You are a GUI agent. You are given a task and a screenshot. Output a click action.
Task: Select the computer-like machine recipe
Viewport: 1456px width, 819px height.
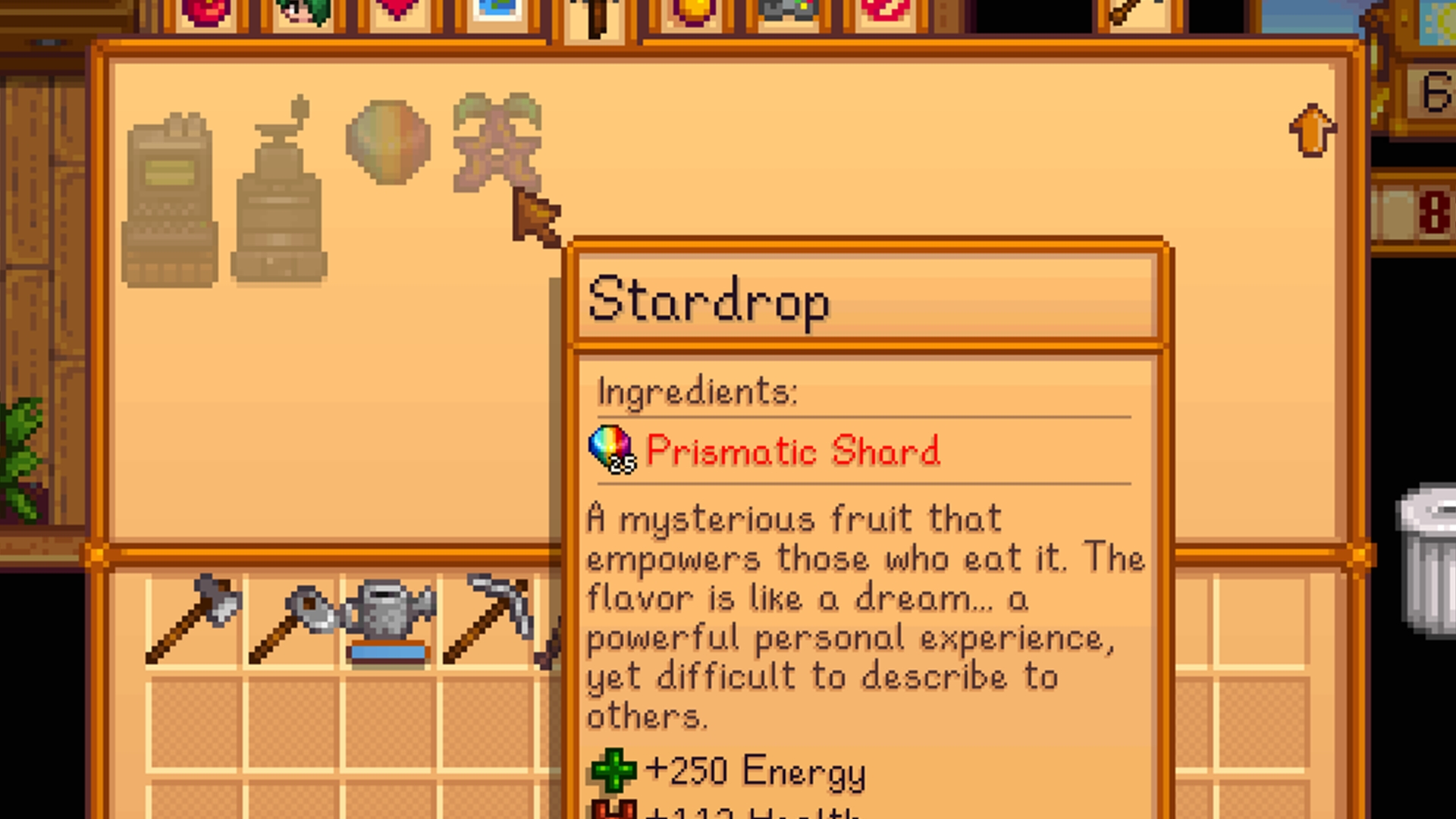tap(170, 201)
